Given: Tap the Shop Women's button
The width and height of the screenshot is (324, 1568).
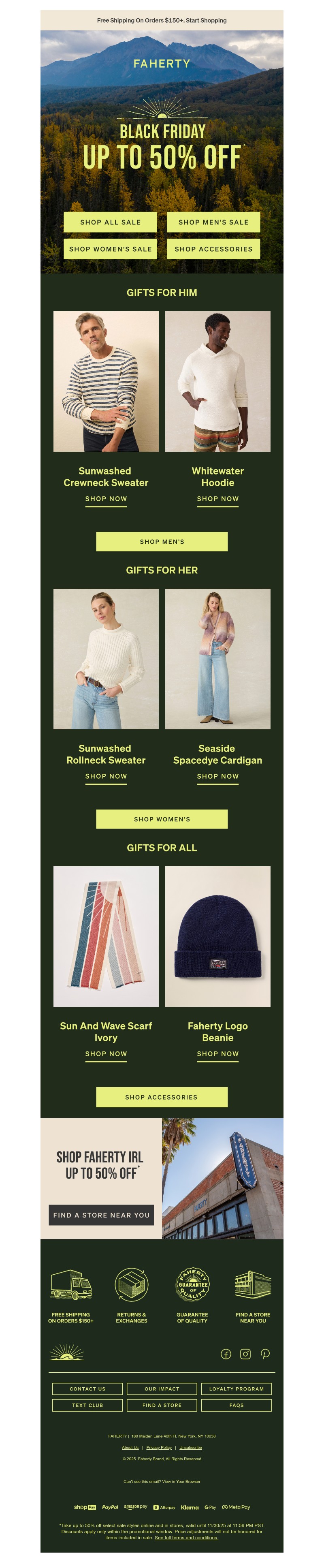Looking at the screenshot, I should (162, 819).
